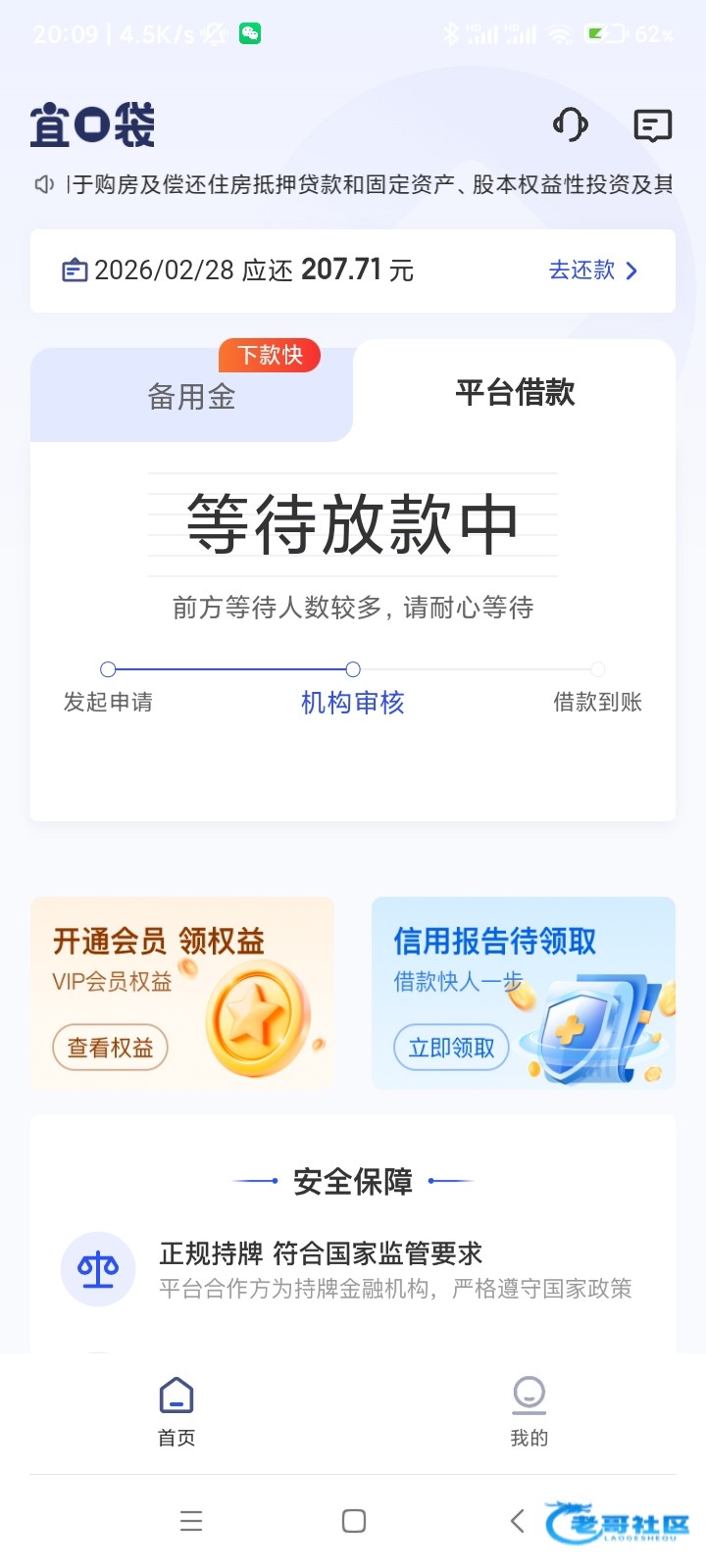Viewport: 706px width, 1568px height.
Task: Tap 去还款 to repay the bill
Action: (x=592, y=270)
